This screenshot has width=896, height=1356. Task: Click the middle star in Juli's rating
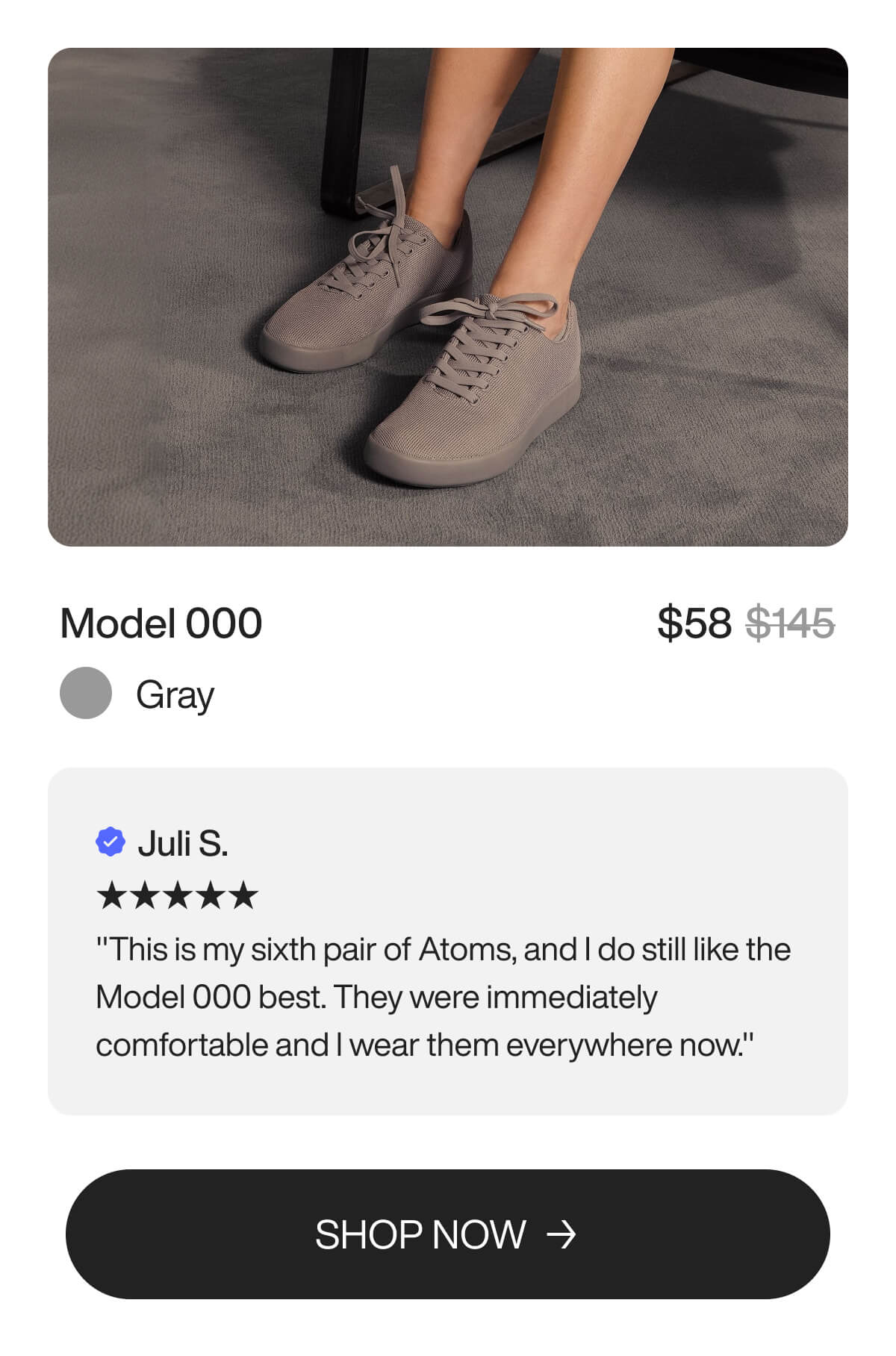(178, 895)
